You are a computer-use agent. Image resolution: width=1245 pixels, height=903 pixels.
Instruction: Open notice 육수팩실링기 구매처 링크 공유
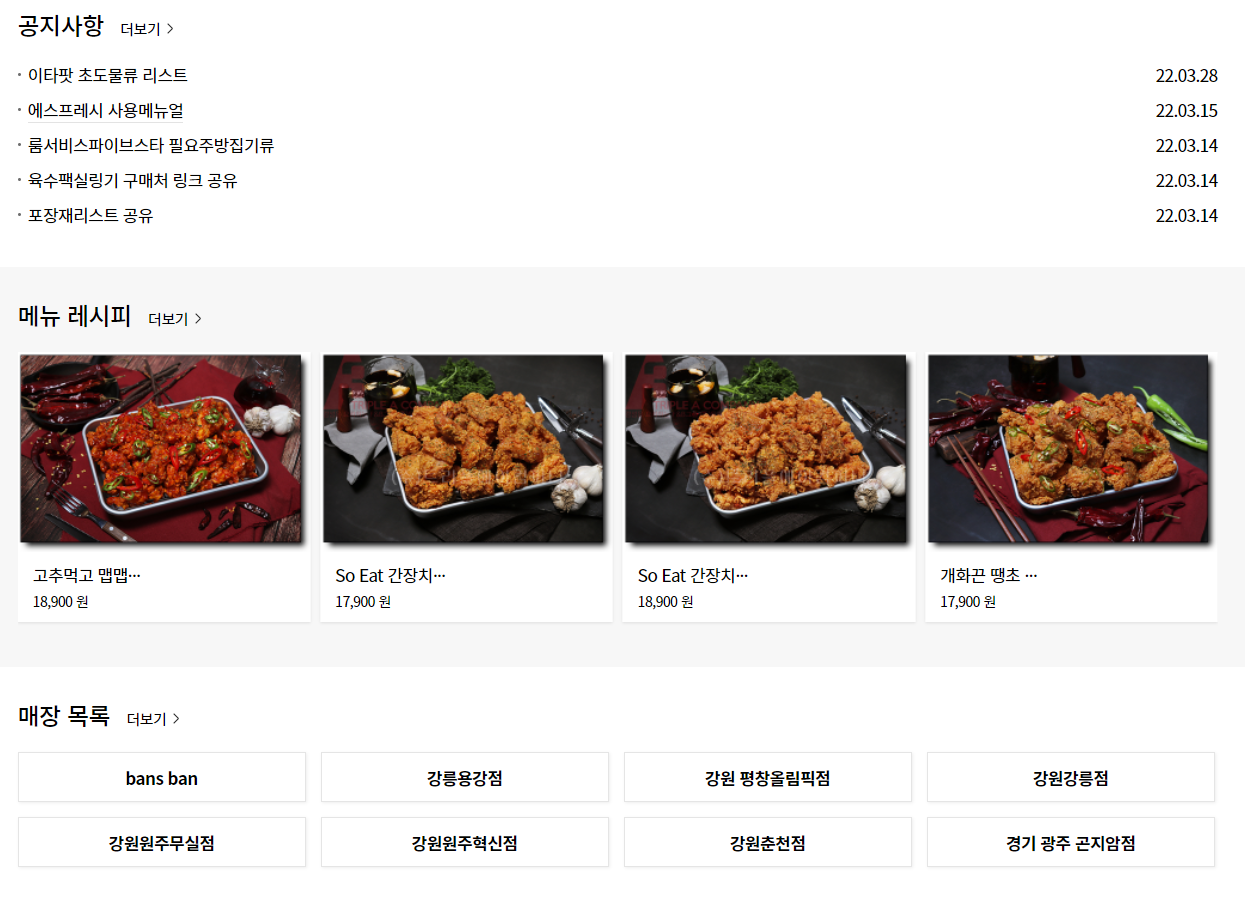133,180
